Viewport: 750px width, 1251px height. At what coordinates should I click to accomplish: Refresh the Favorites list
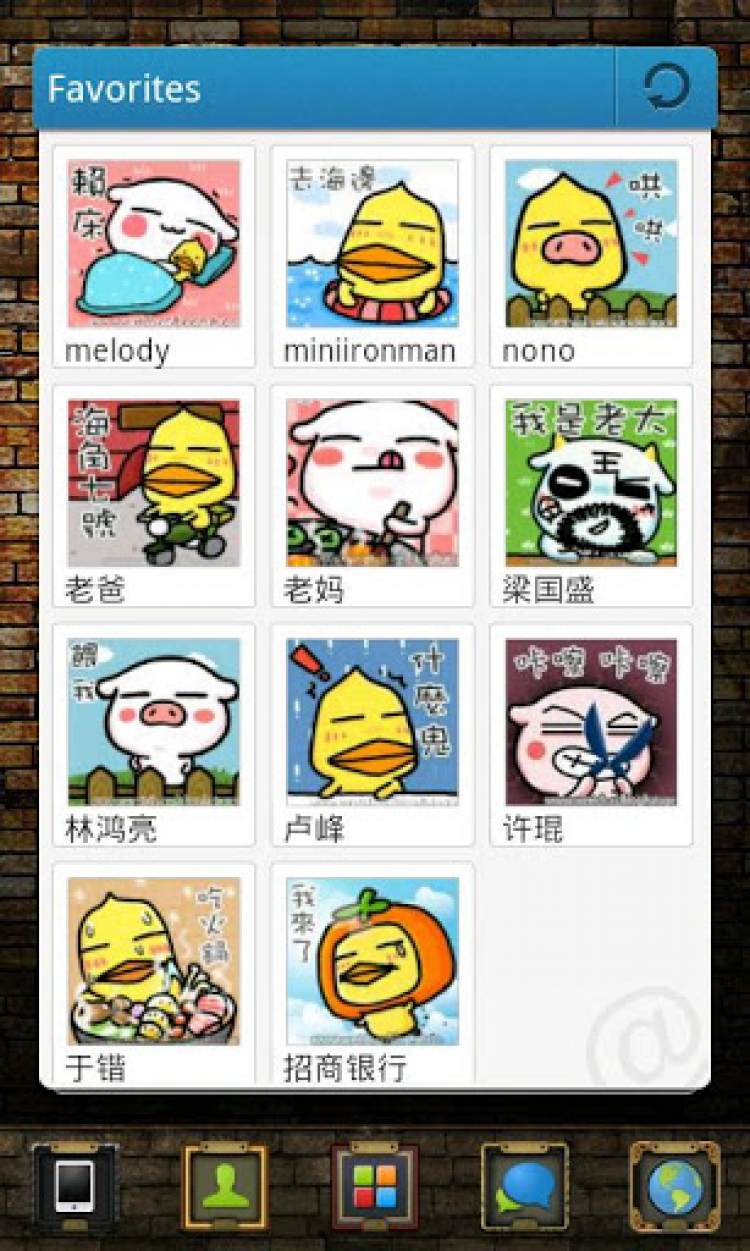[666, 88]
